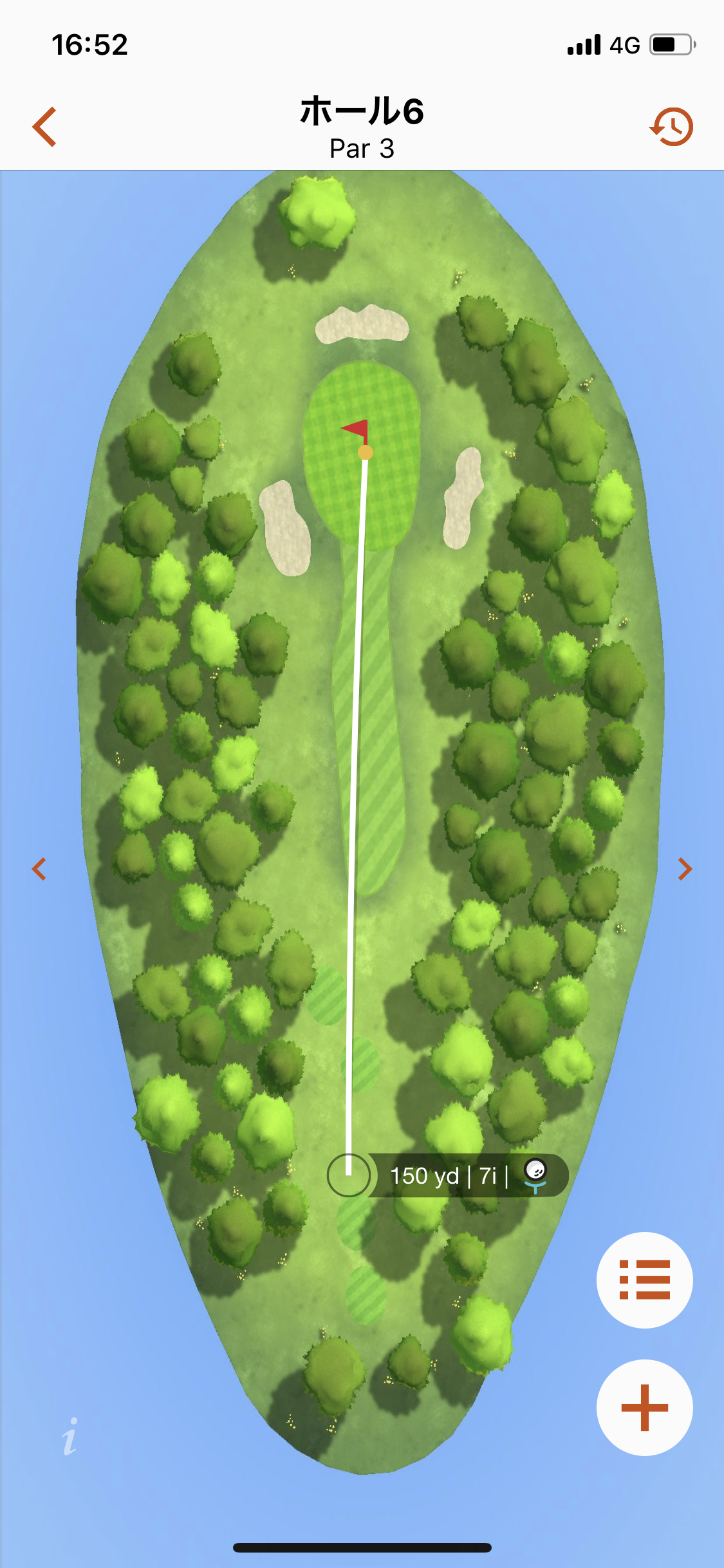Add a new shot with plus button
This screenshot has height=1568, width=724.
point(645,1408)
